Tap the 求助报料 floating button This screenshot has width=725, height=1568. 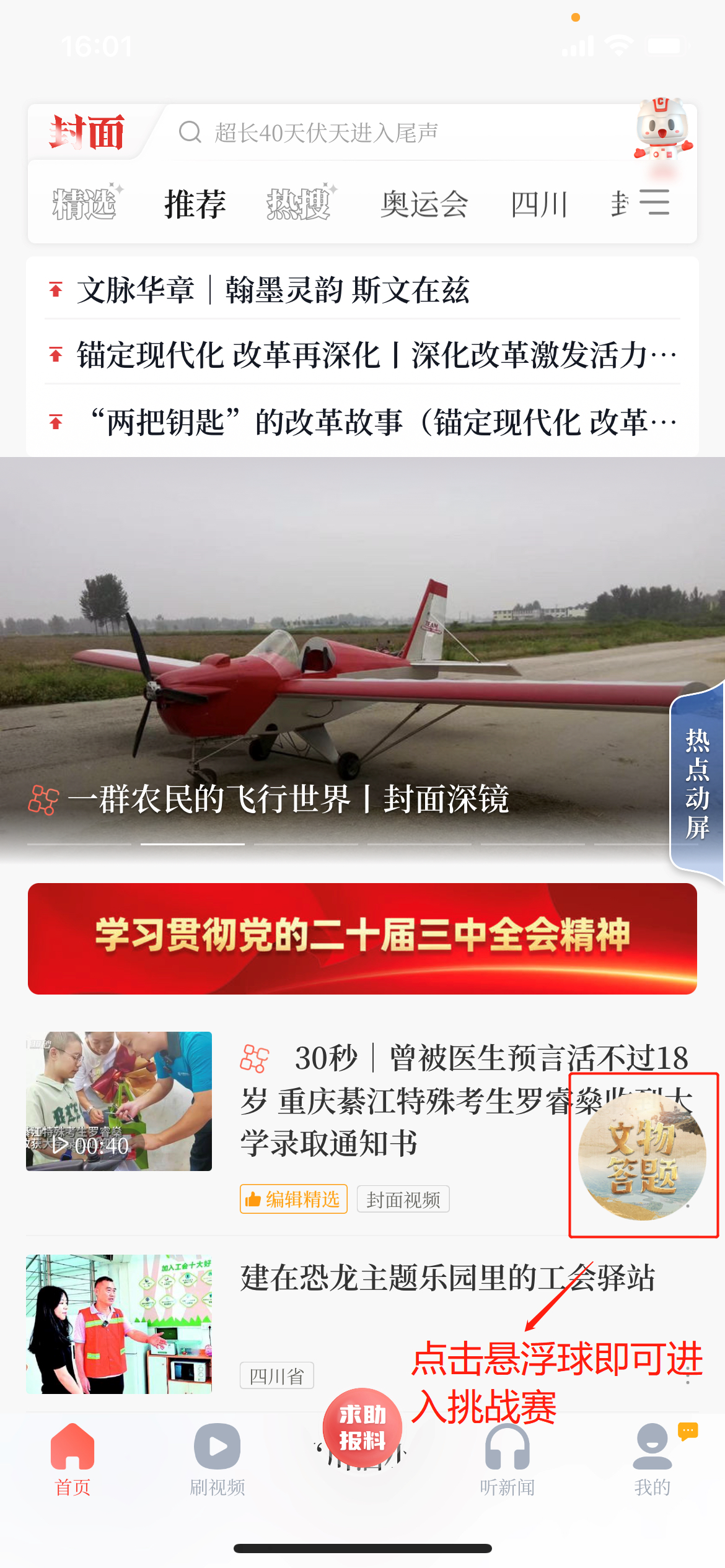tap(362, 1428)
